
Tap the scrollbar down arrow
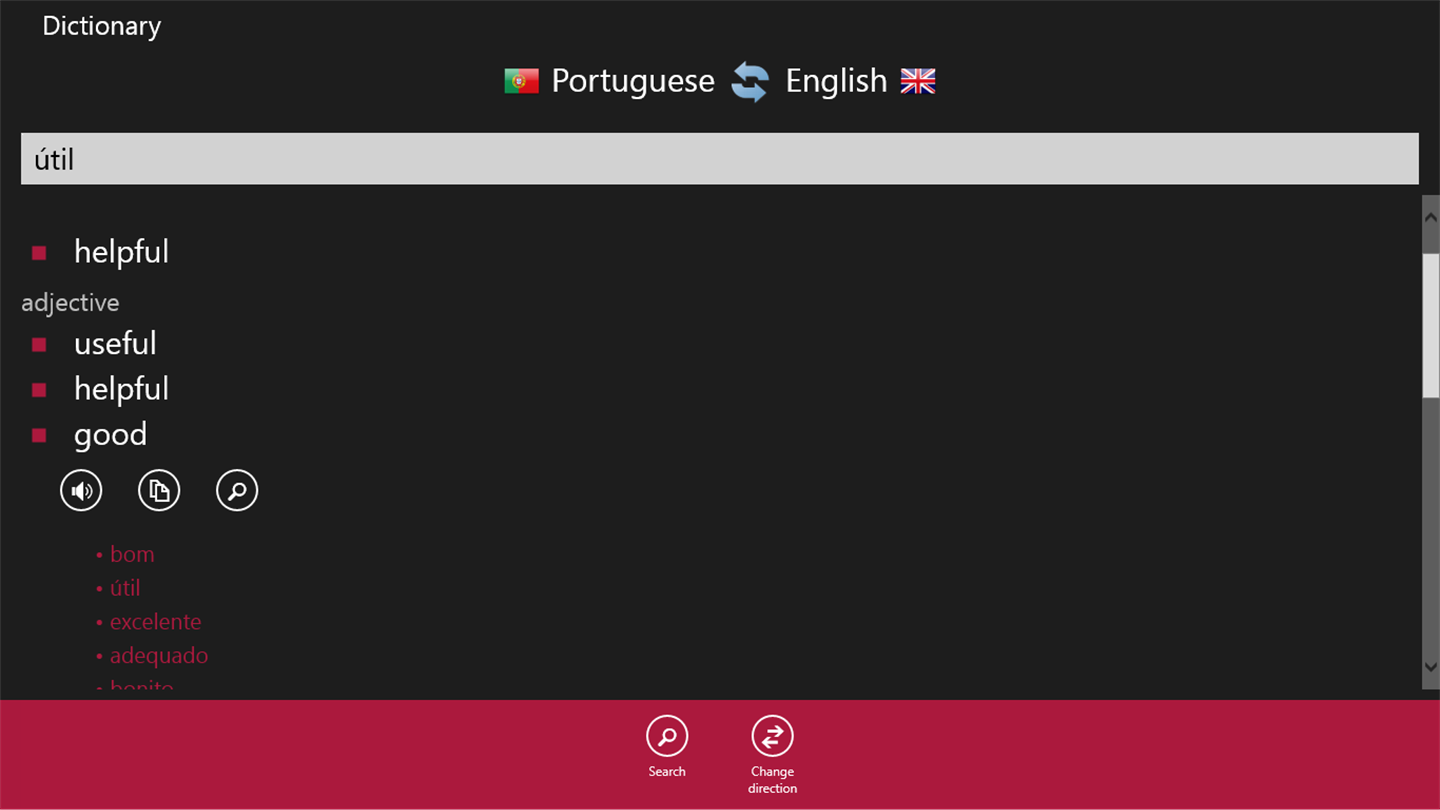1430,667
